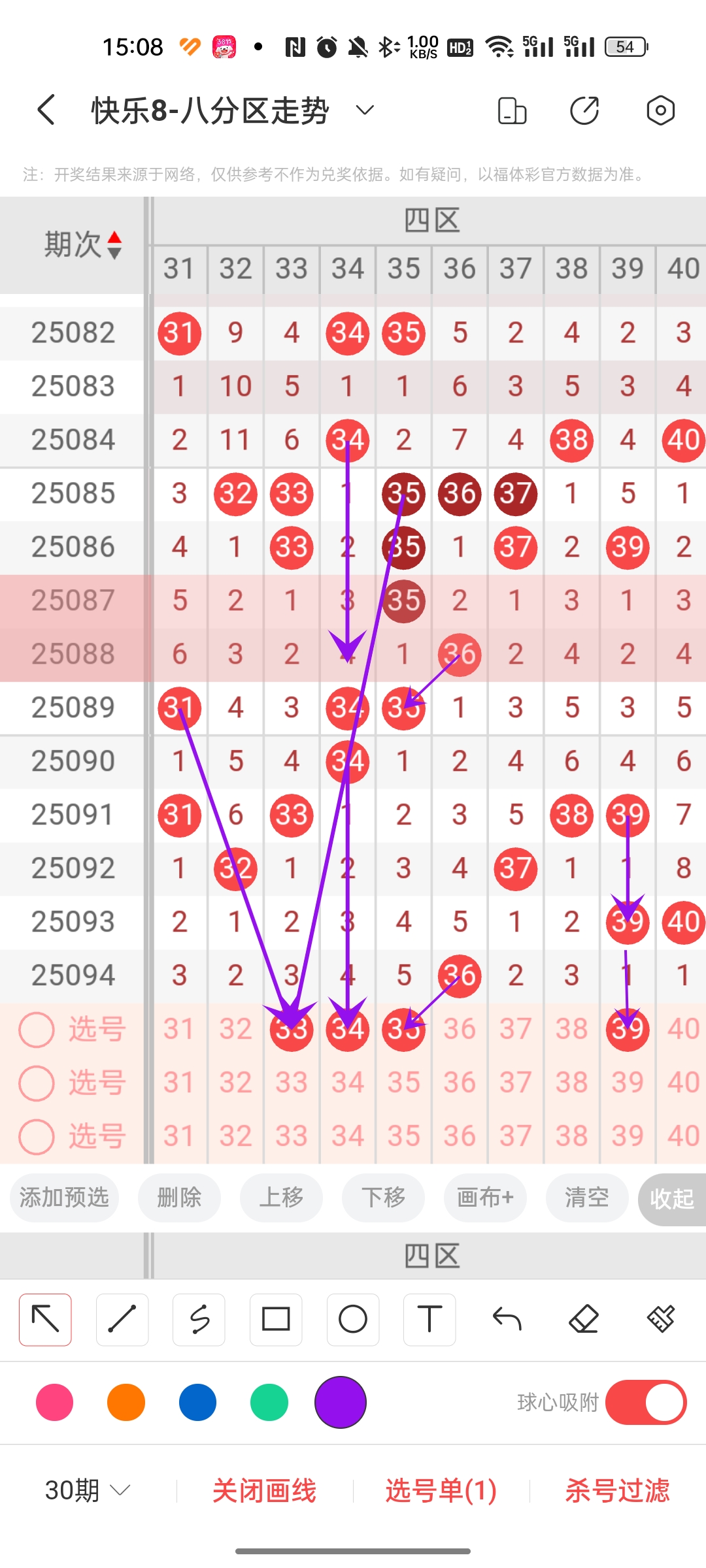Choose the text tool
Viewport: 706px width, 1568px height.
(429, 1319)
